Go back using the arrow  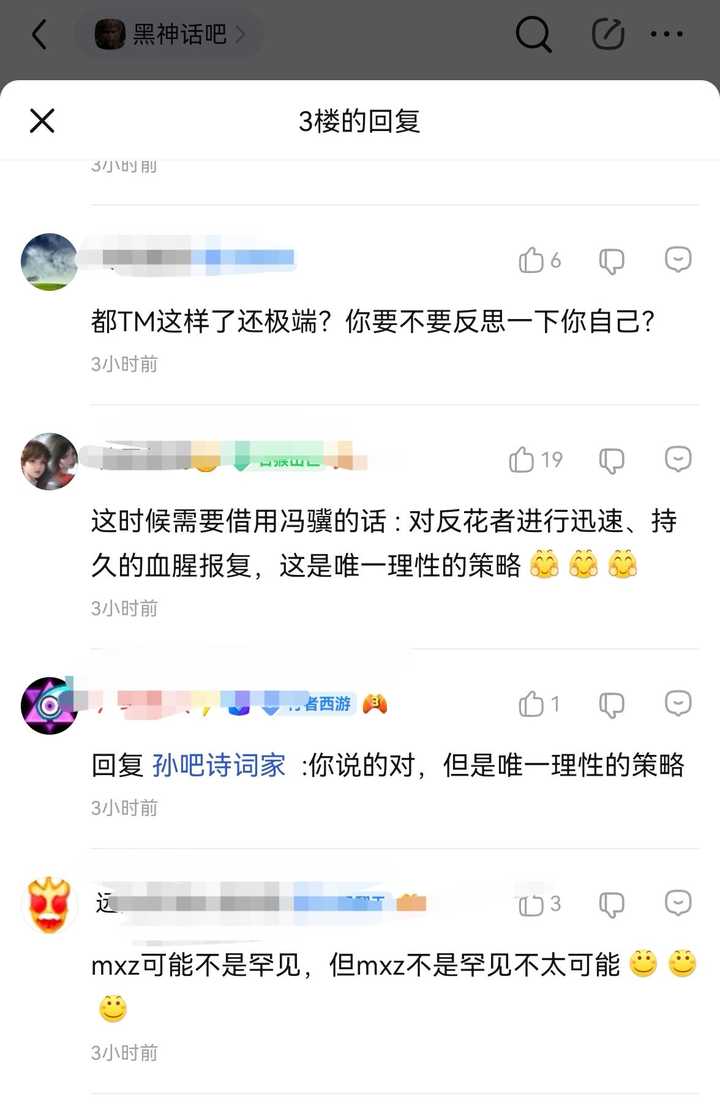(x=39, y=36)
